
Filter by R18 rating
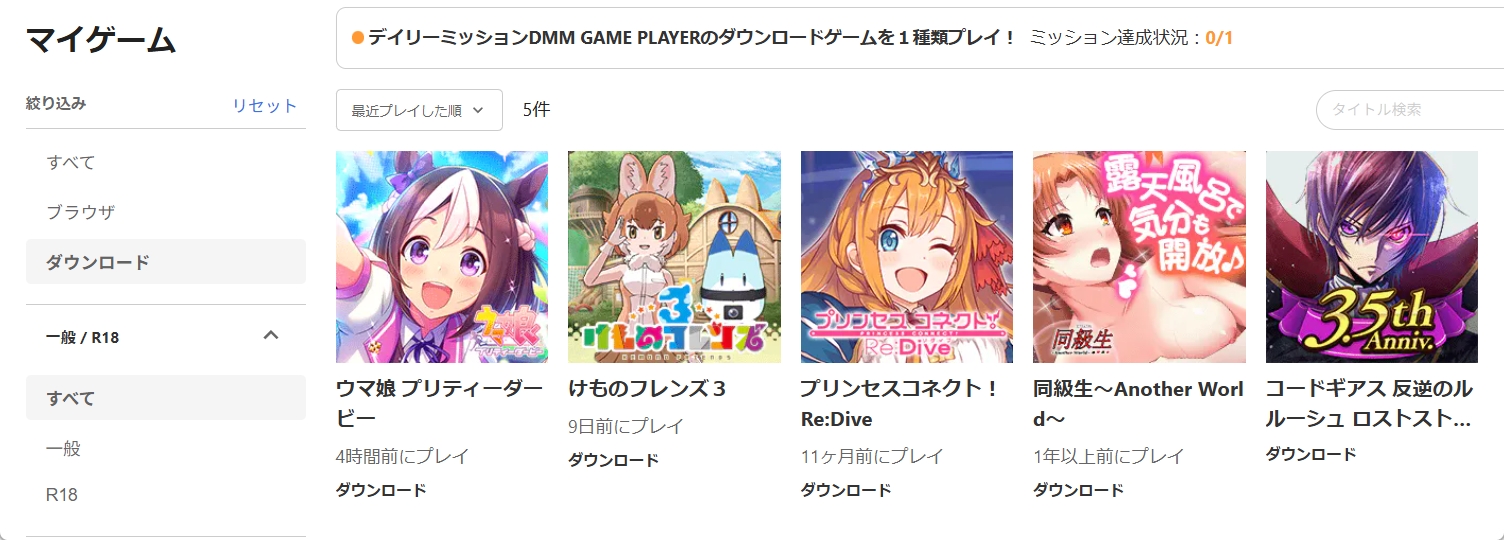pos(61,494)
